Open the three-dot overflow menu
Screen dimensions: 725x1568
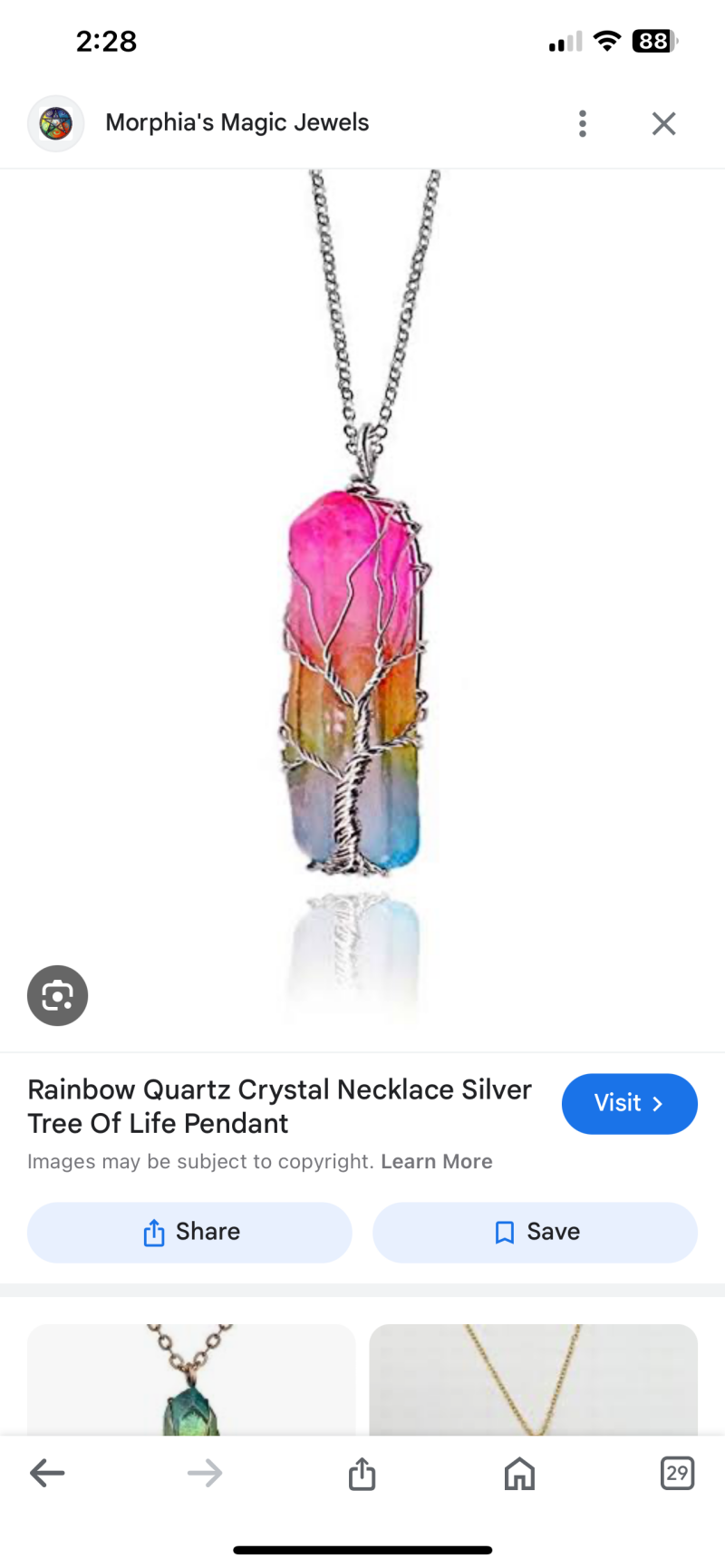click(582, 123)
